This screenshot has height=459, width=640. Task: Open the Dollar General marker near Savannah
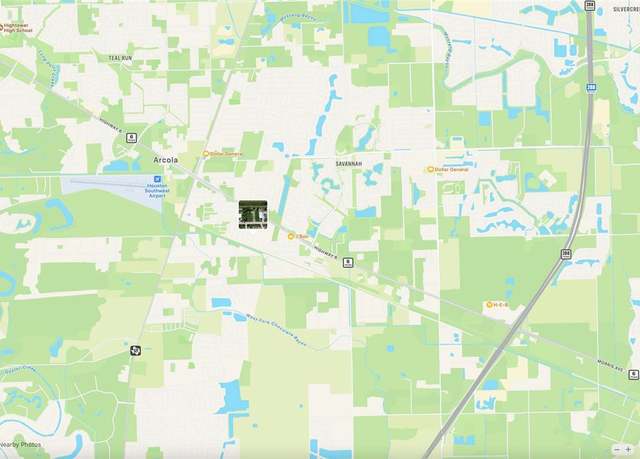coord(431,169)
